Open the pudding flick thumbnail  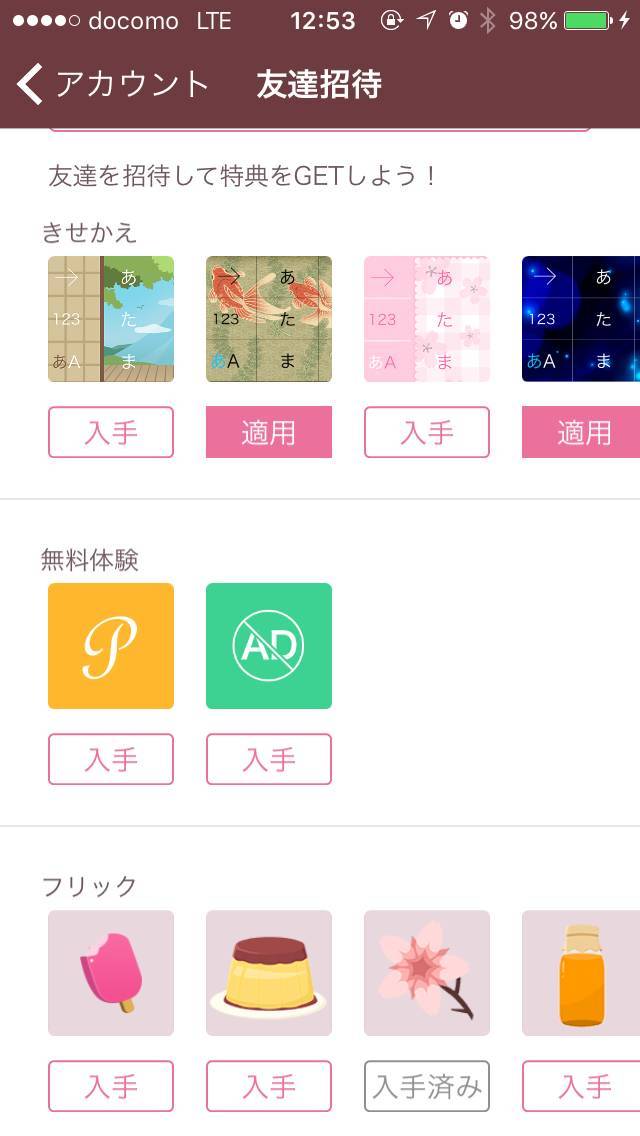[x=268, y=973]
